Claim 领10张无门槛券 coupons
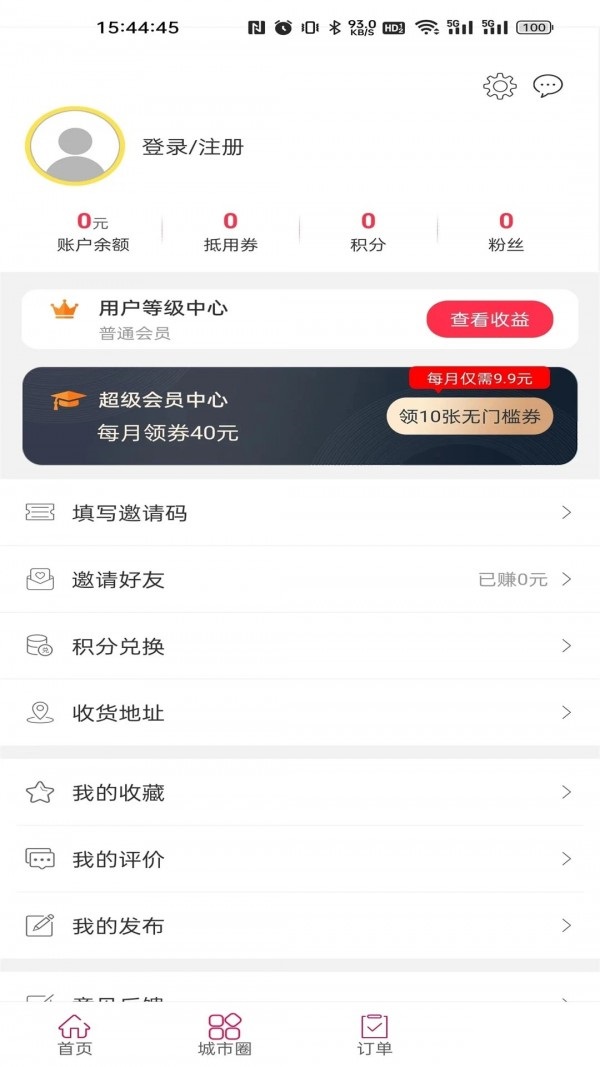Image resolution: width=600 pixels, height=1067 pixels. pos(469,417)
